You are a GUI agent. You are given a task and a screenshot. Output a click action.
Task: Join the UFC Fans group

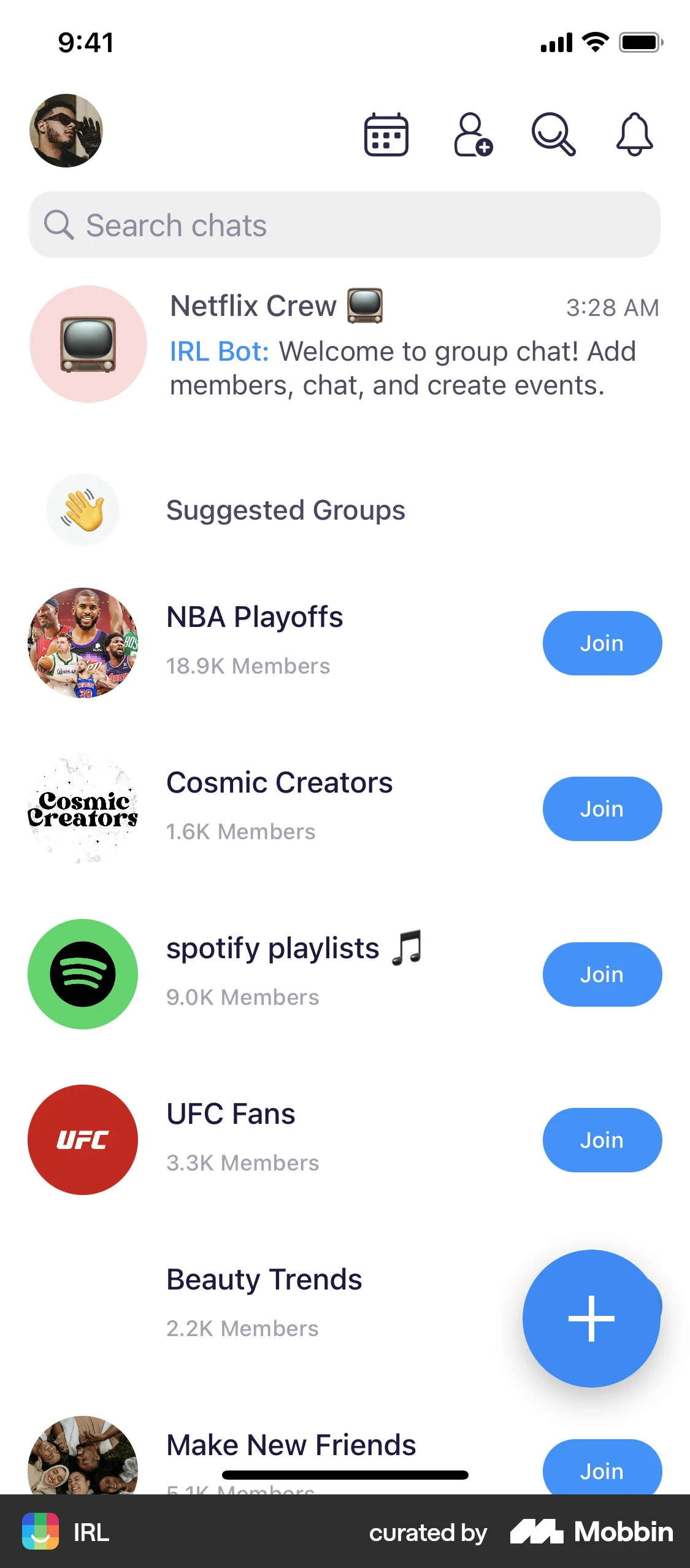coord(602,1140)
